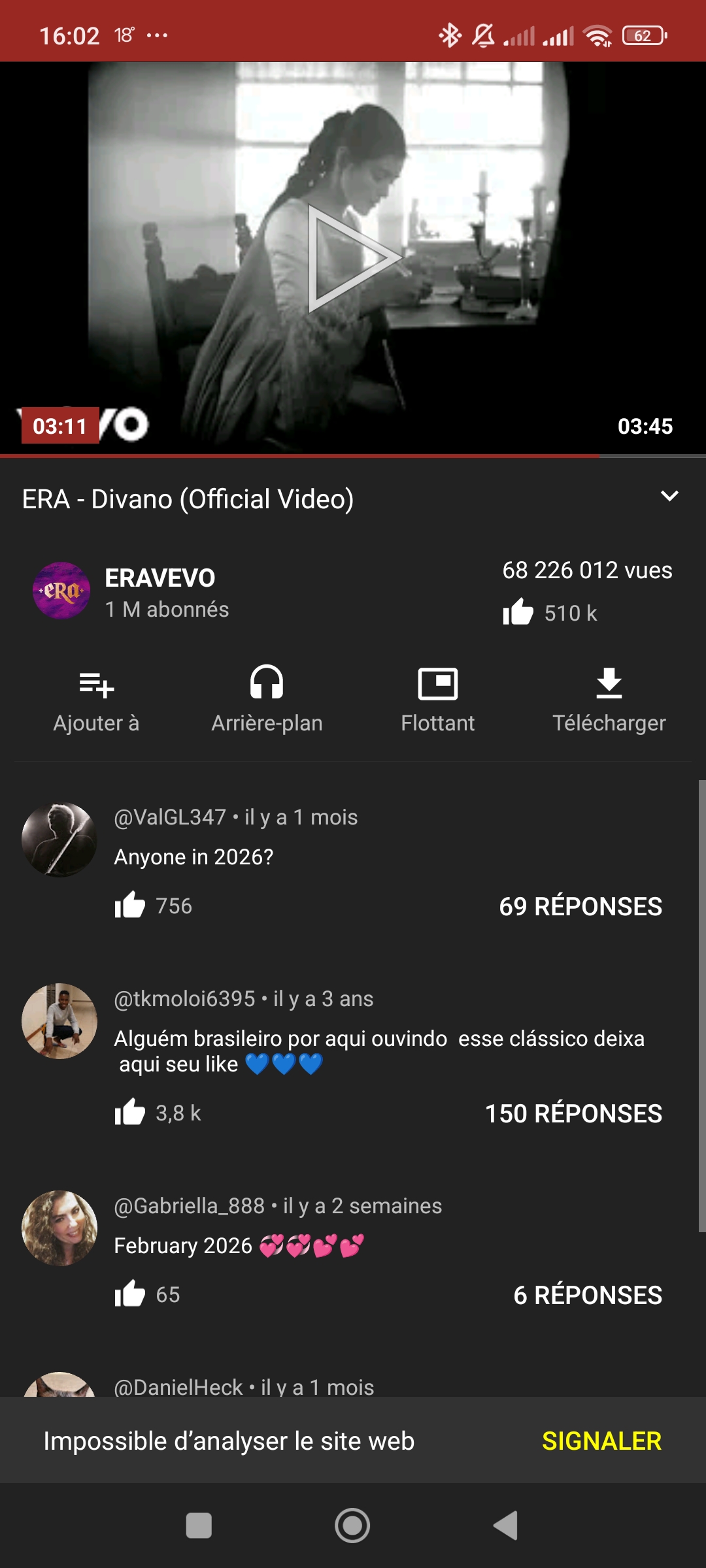This screenshot has height=1568, width=706.
Task: Show 150 replies under tkmoloi6395's comment
Action: (x=573, y=1113)
